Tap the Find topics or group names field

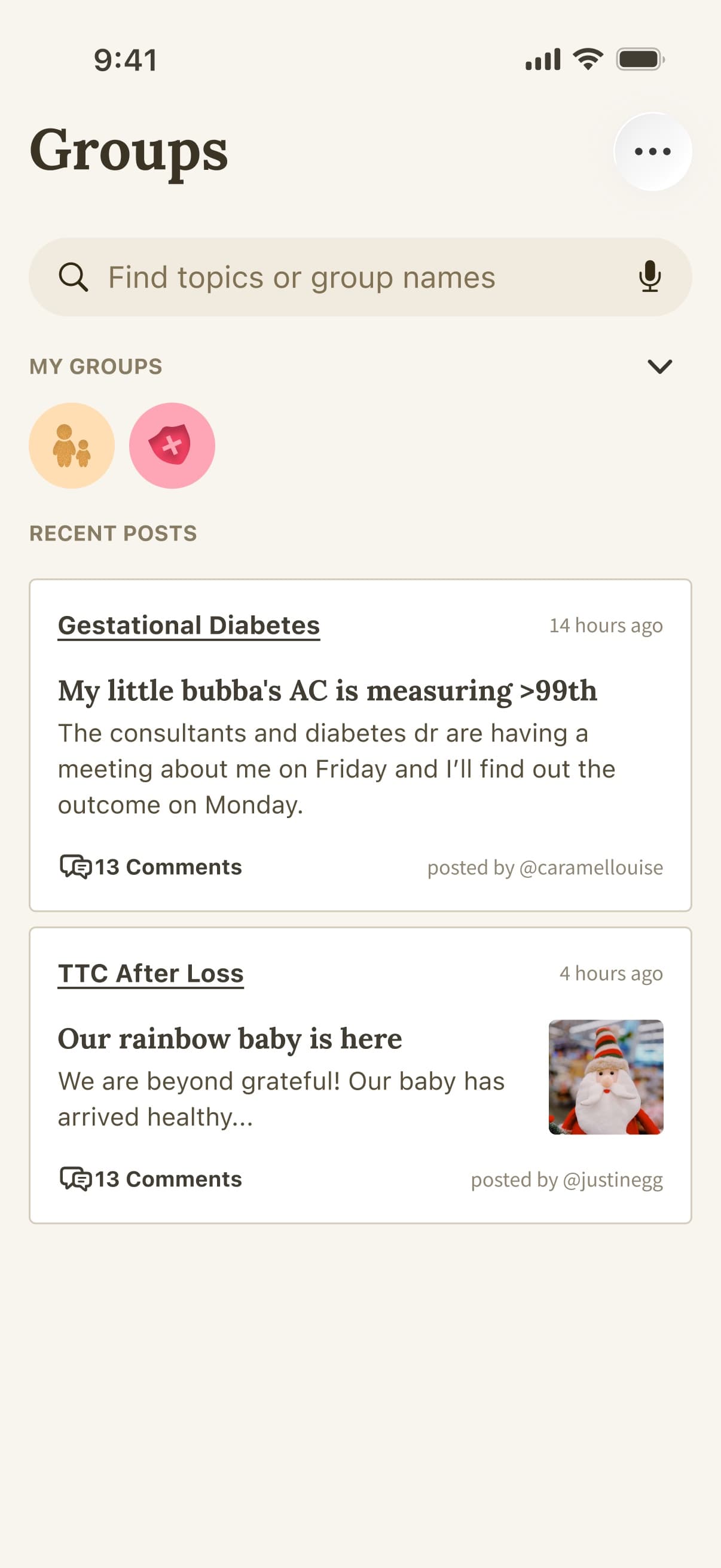tap(341, 277)
